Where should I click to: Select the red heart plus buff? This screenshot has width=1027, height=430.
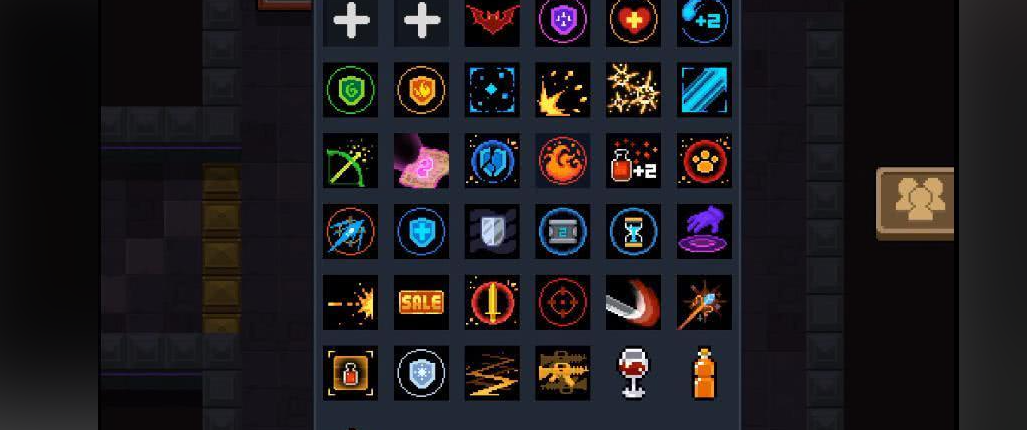coord(633,20)
